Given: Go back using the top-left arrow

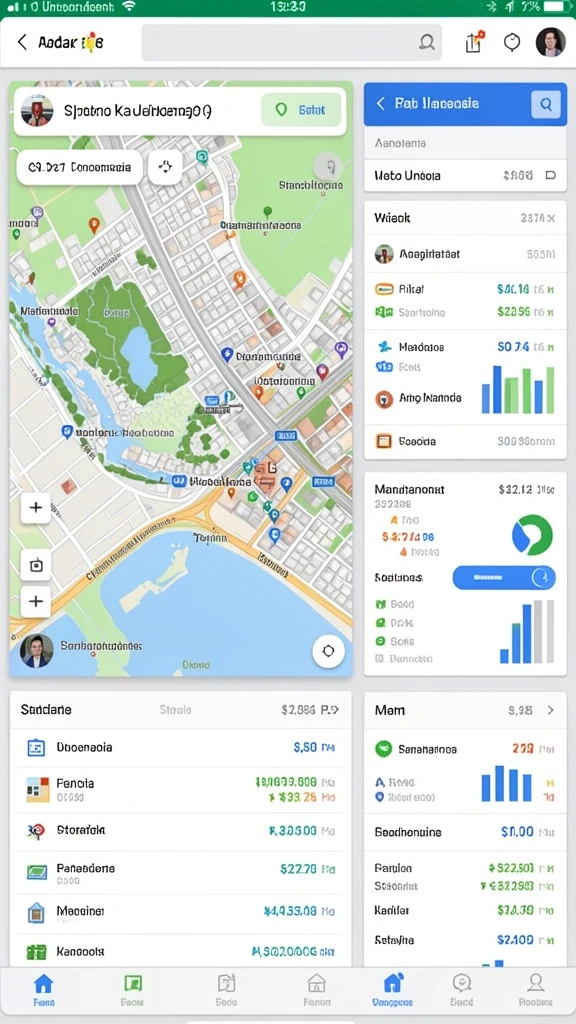Looking at the screenshot, I should [x=22, y=42].
